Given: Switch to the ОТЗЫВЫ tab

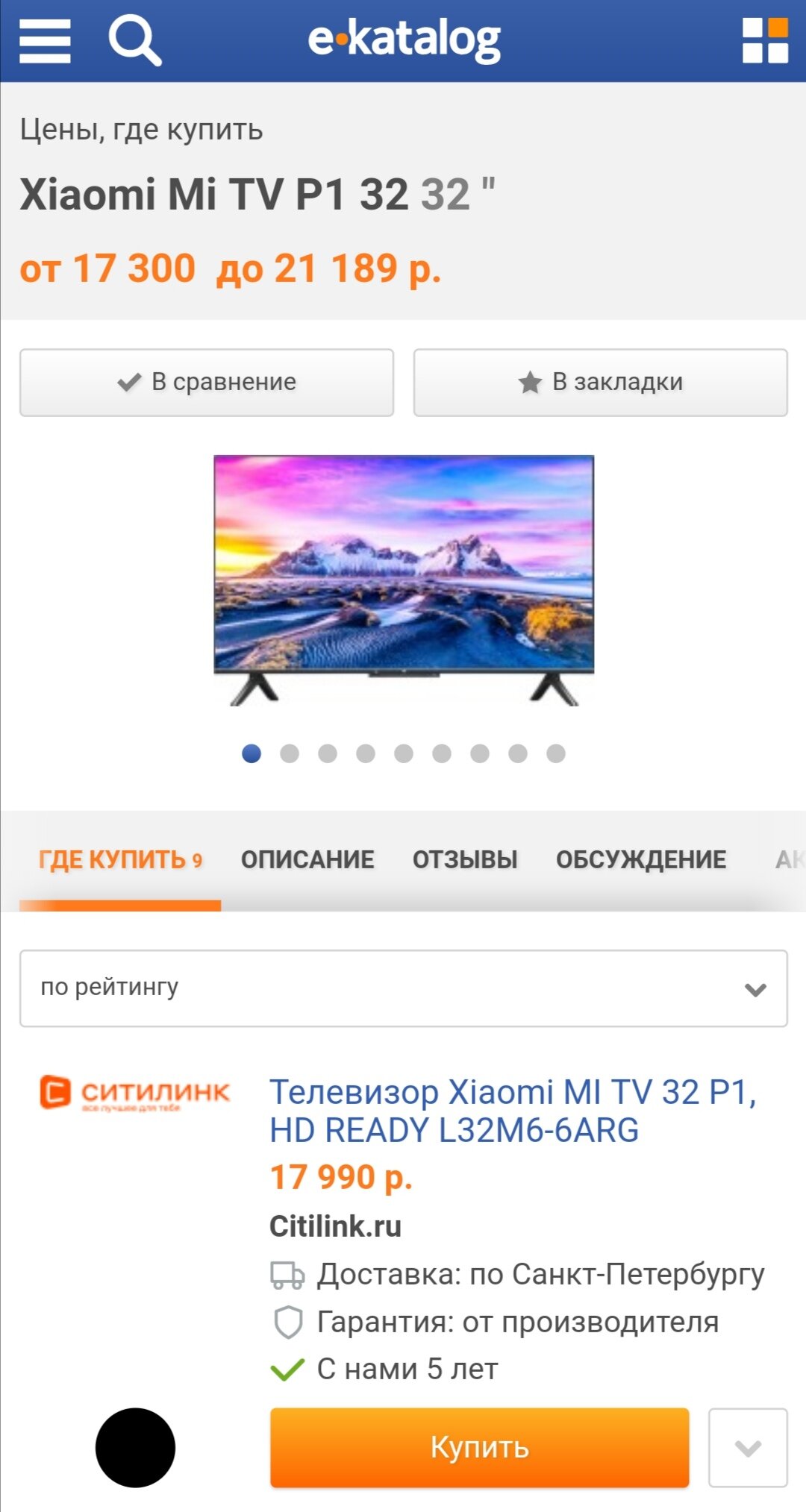Looking at the screenshot, I should coord(465,859).
